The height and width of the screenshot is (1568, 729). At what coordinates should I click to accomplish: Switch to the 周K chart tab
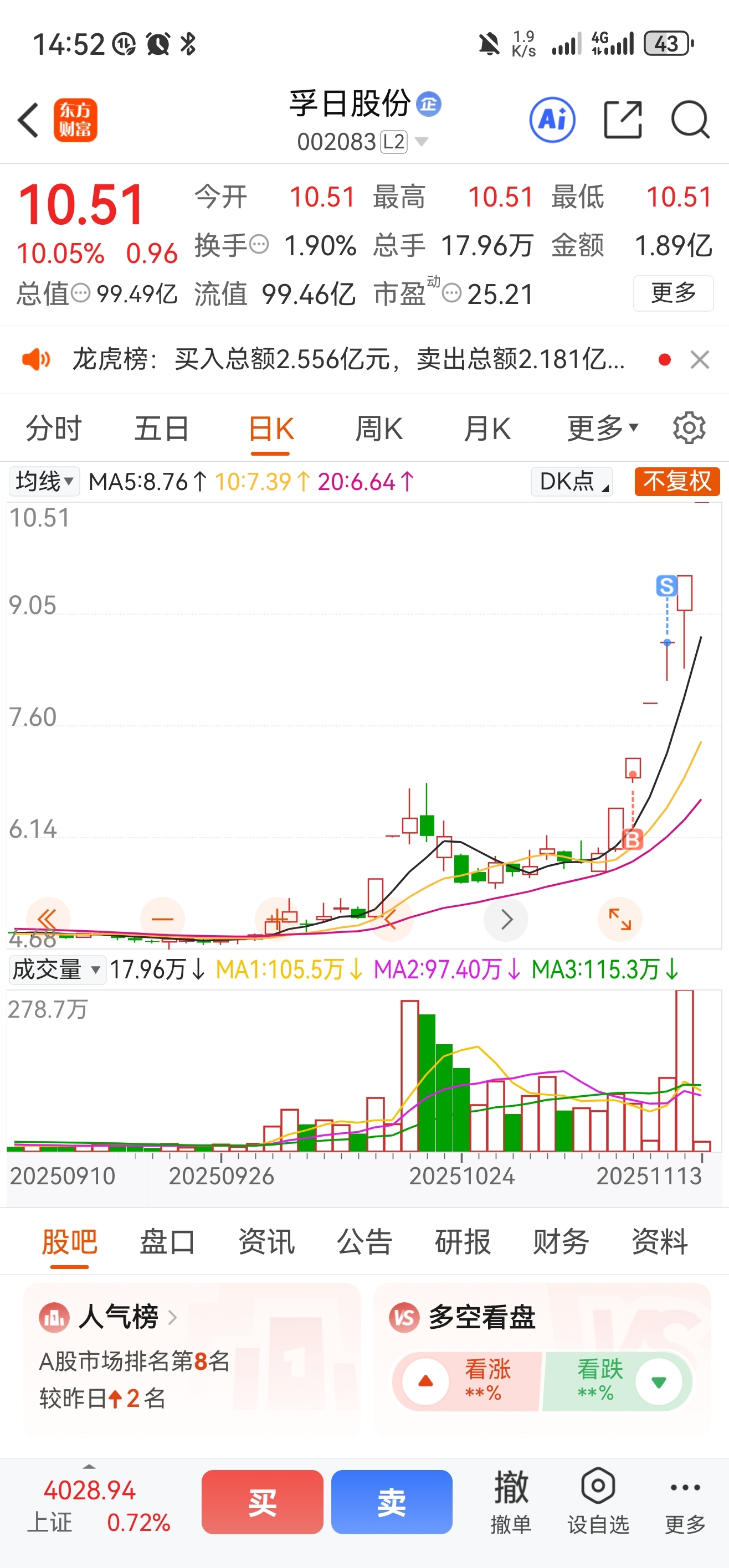pos(379,429)
